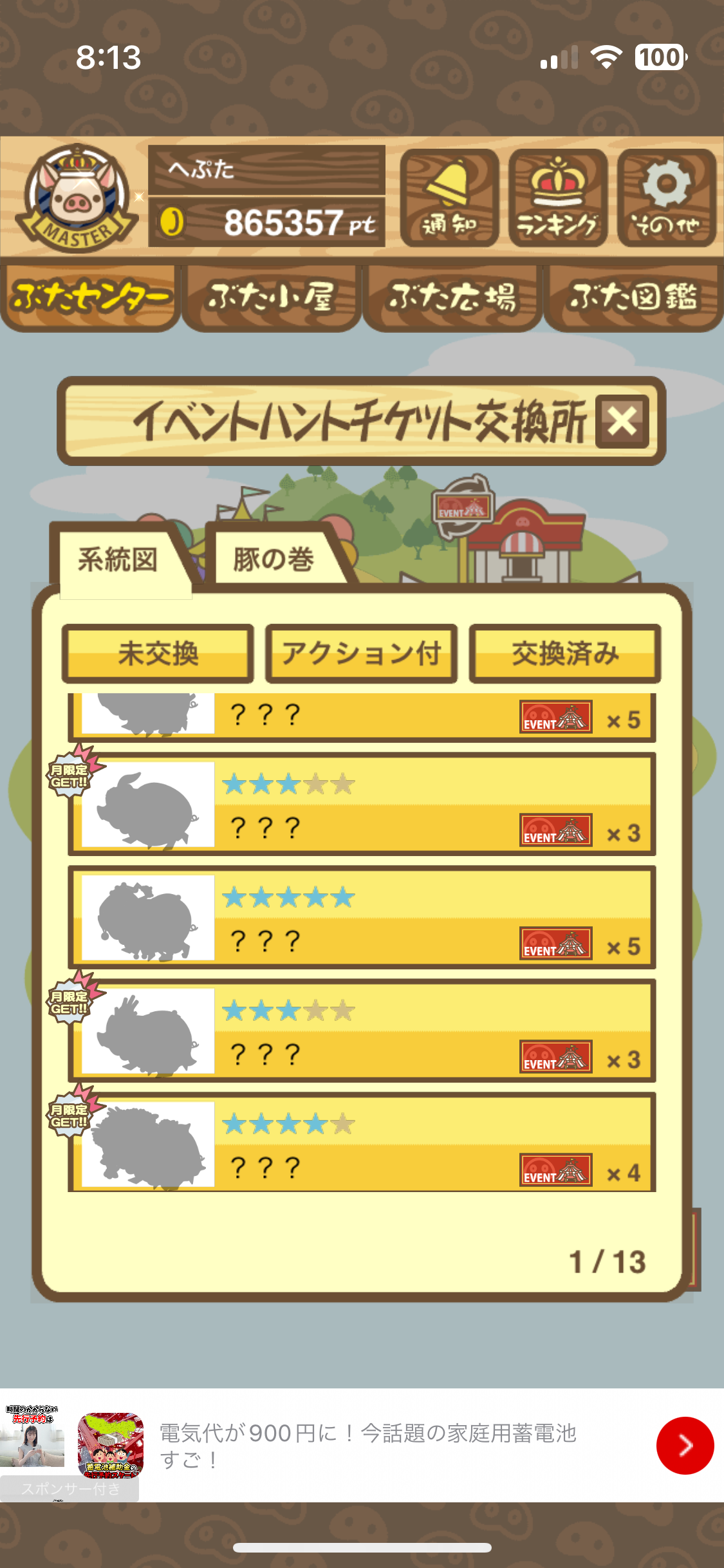Open the 通知 bell
Image resolution: width=724 pixels, height=1568 pixels.
point(449,198)
